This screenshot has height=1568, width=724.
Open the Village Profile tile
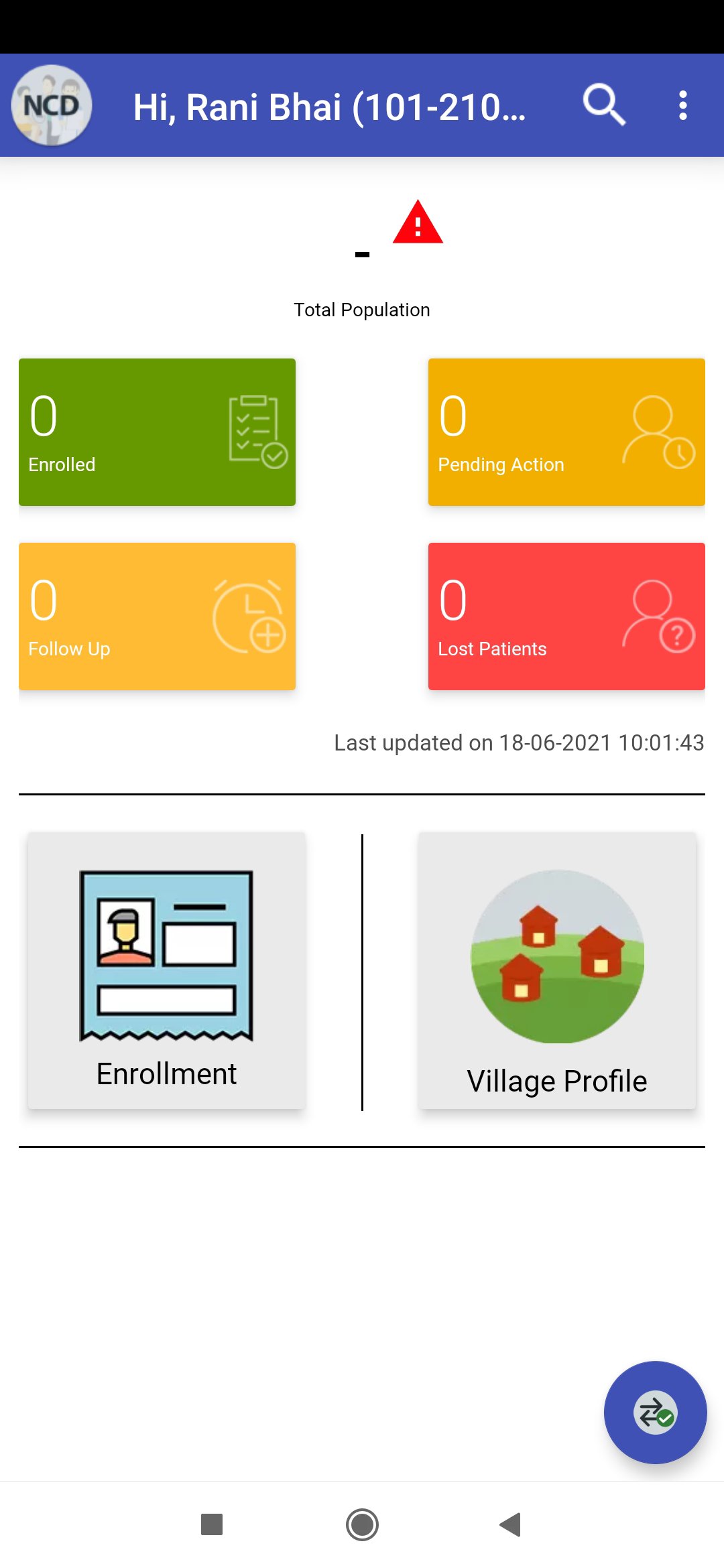tap(557, 971)
